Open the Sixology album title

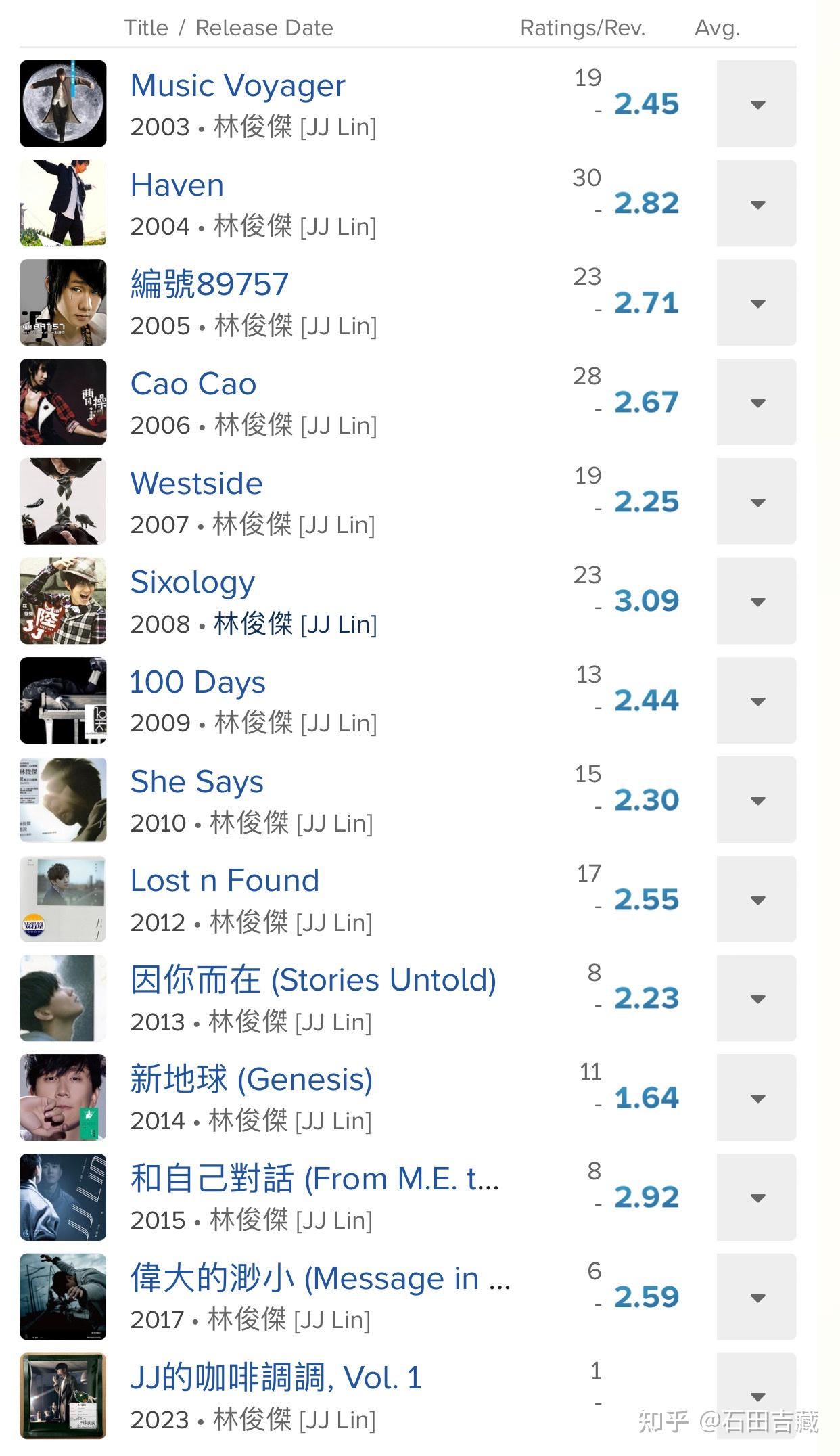[193, 583]
